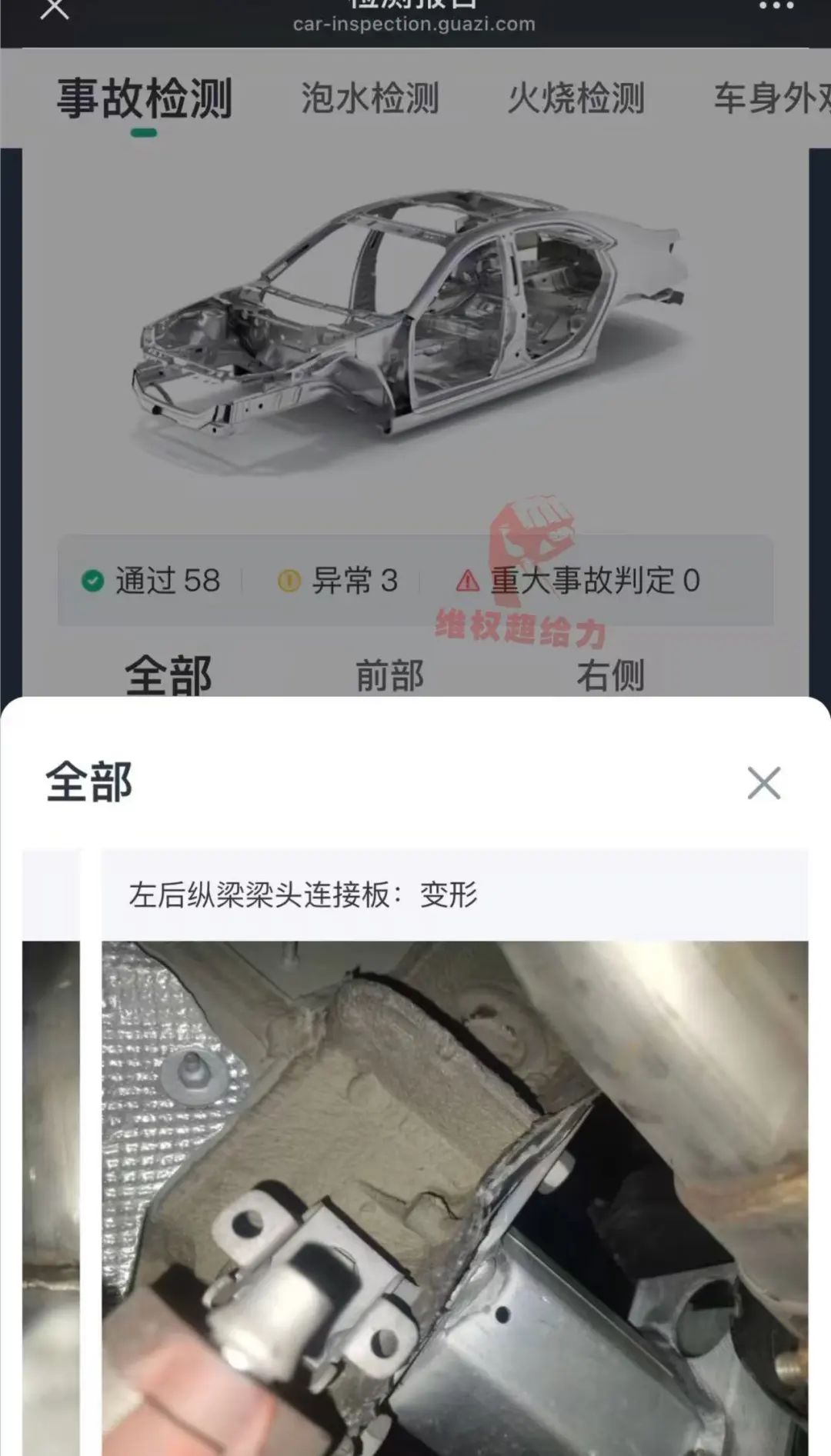
Task: View the 左后纵梁梁头连接板 deformation photo
Action: click(x=454, y=1192)
